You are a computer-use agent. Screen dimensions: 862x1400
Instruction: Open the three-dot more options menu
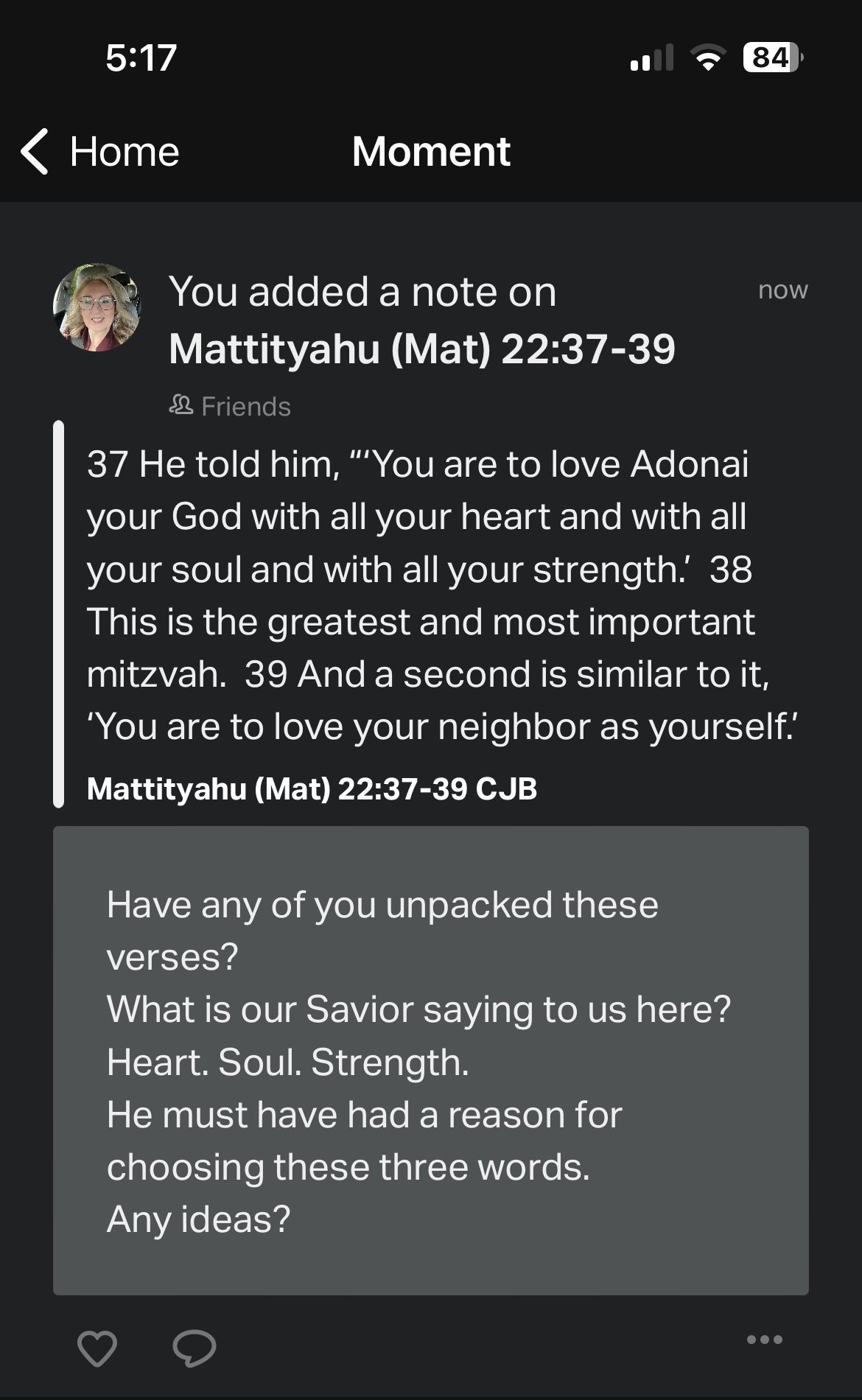tap(764, 1340)
